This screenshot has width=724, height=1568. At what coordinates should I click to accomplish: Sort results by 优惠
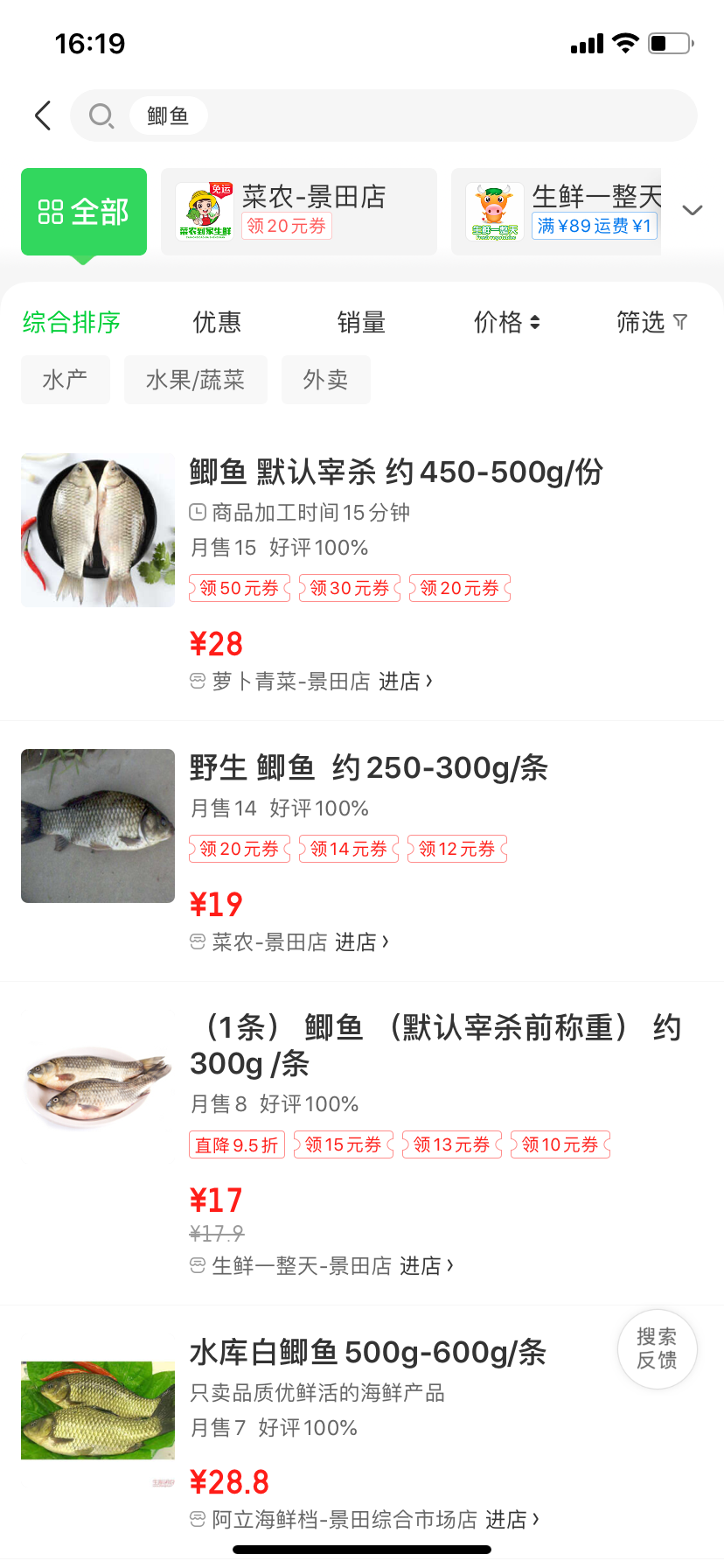pyautogui.click(x=217, y=323)
